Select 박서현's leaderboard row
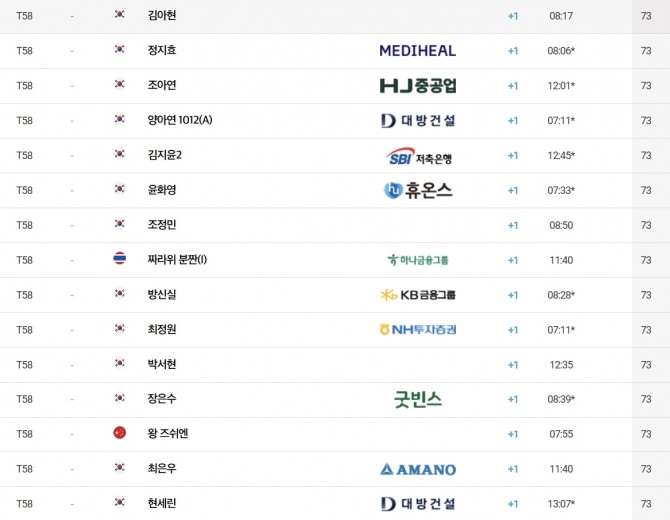Viewport: 670px width, 520px height. click(335, 365)
